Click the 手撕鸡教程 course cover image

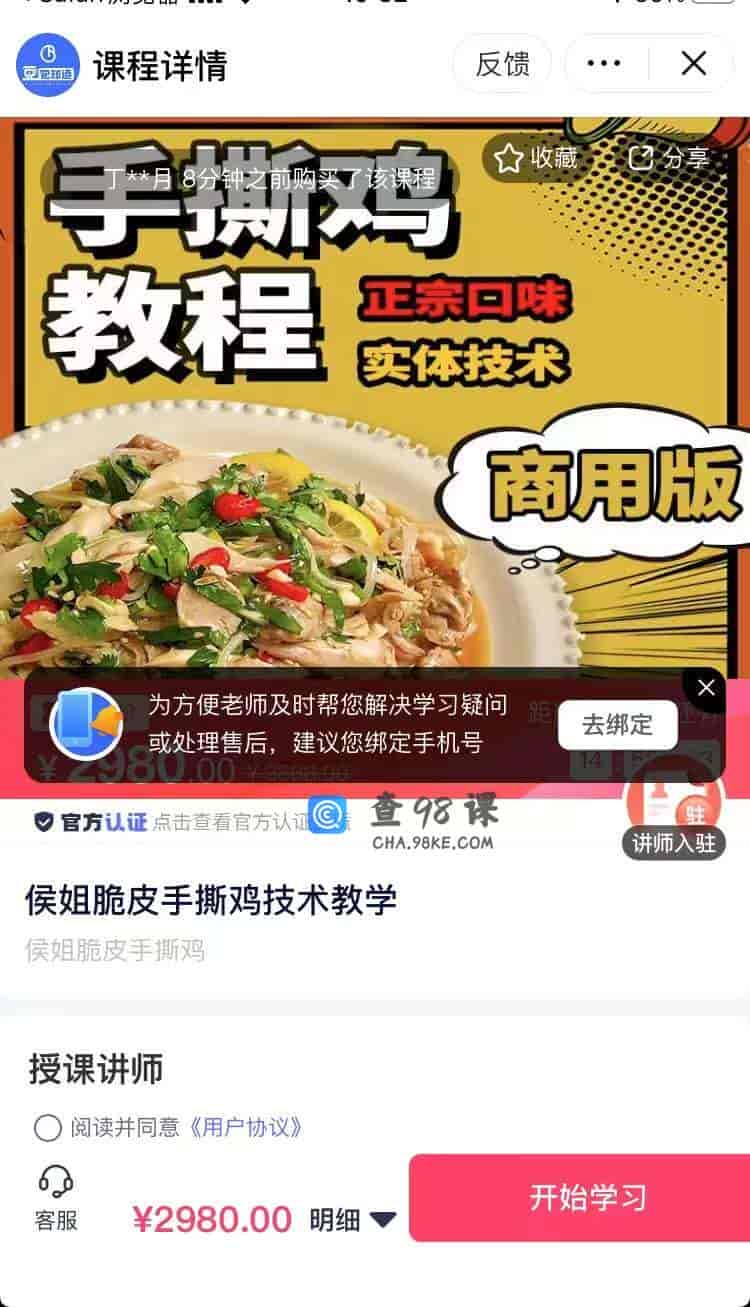click(375, 400)
